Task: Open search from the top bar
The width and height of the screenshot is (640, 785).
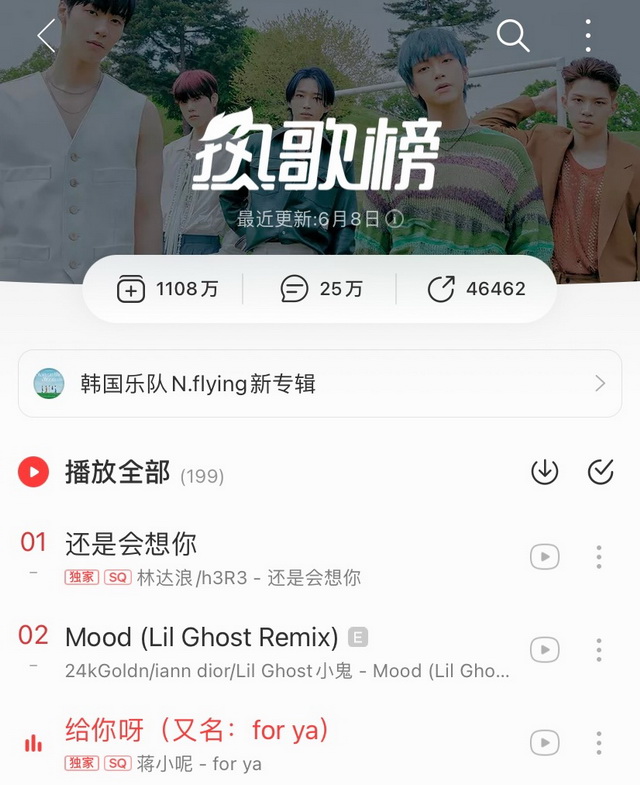Action: (x=513, y=35)
